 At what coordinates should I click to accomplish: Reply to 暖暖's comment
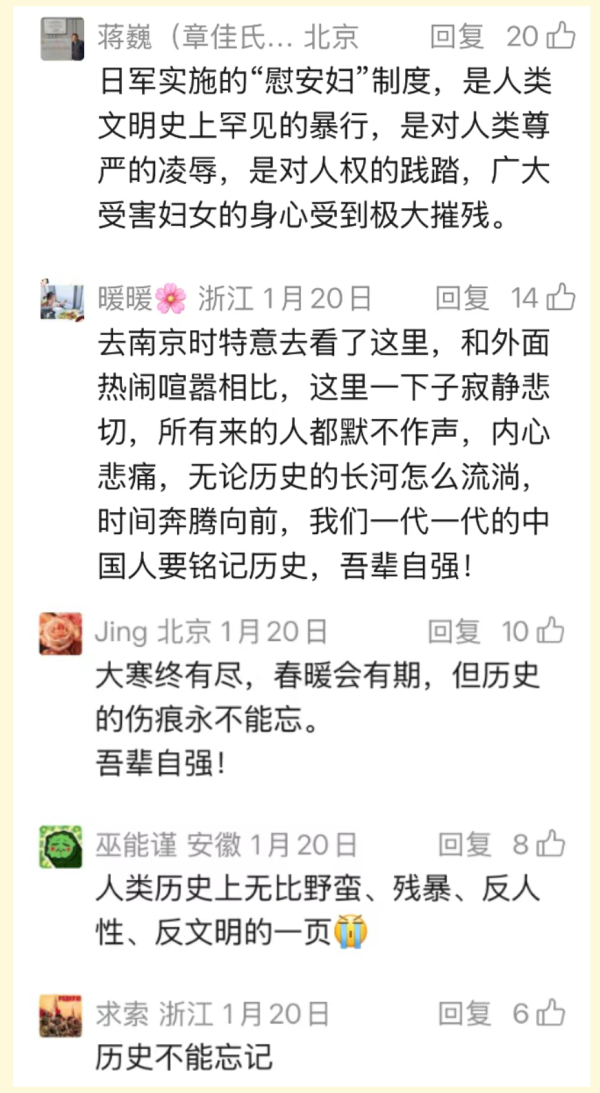point(462,298)
